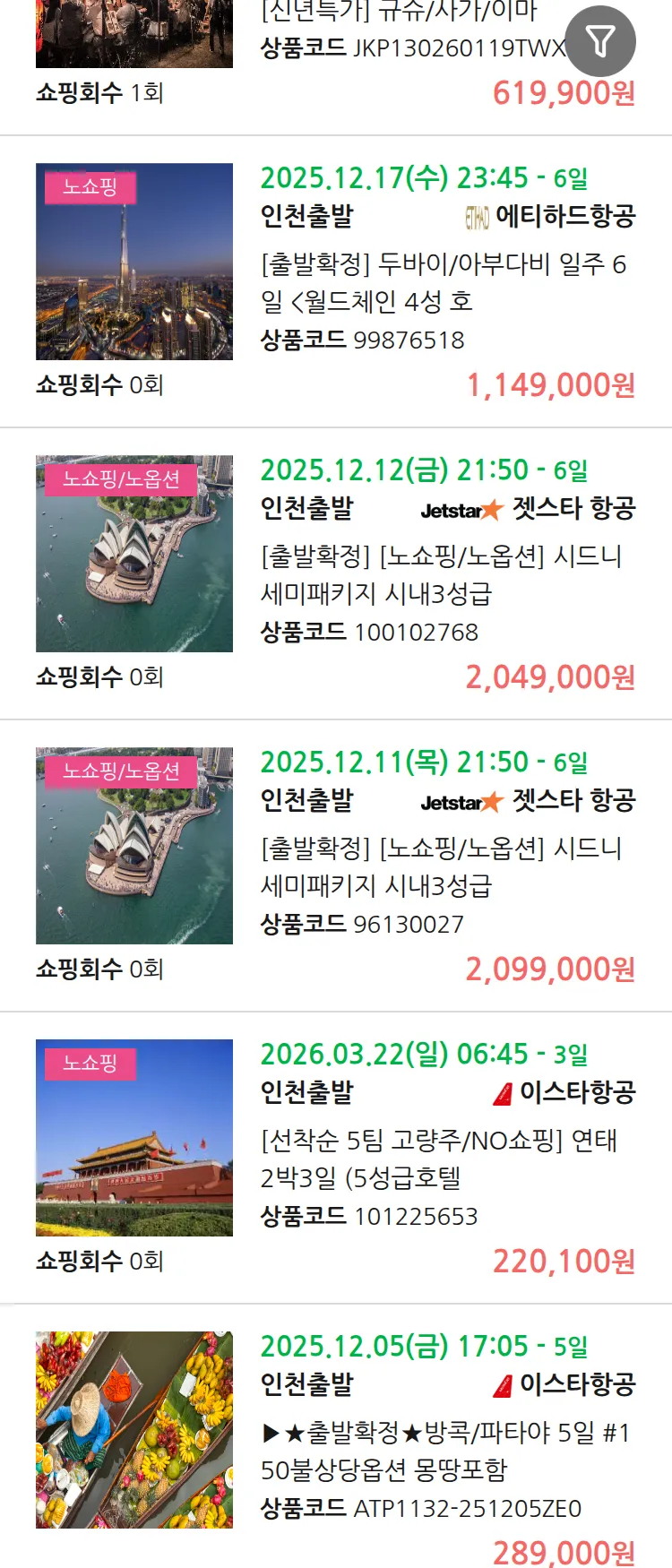Open the 방콕/파타야 5일 package
672x1568 pixels.
[443, 1451]
